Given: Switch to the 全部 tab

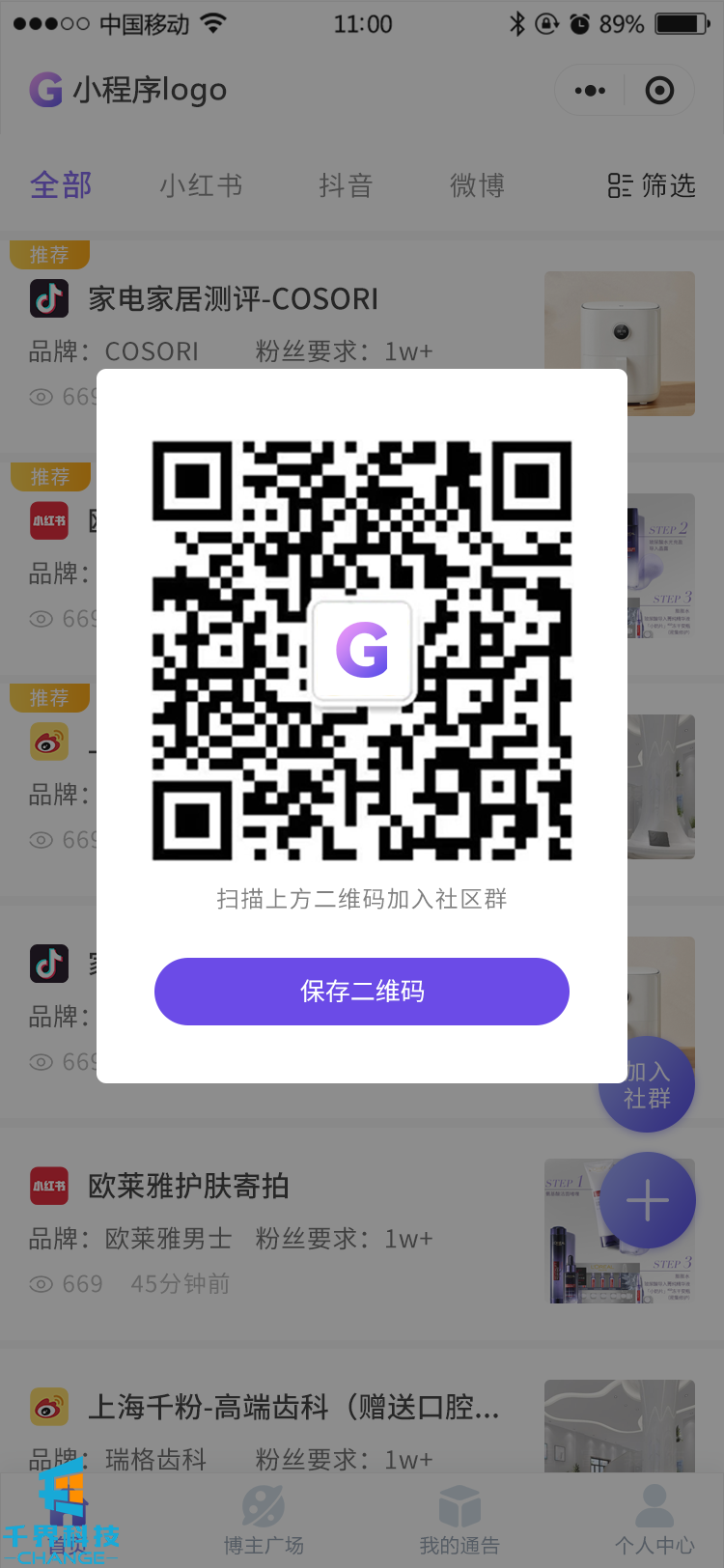Looking at the screenshot, I should coord(61,184).
